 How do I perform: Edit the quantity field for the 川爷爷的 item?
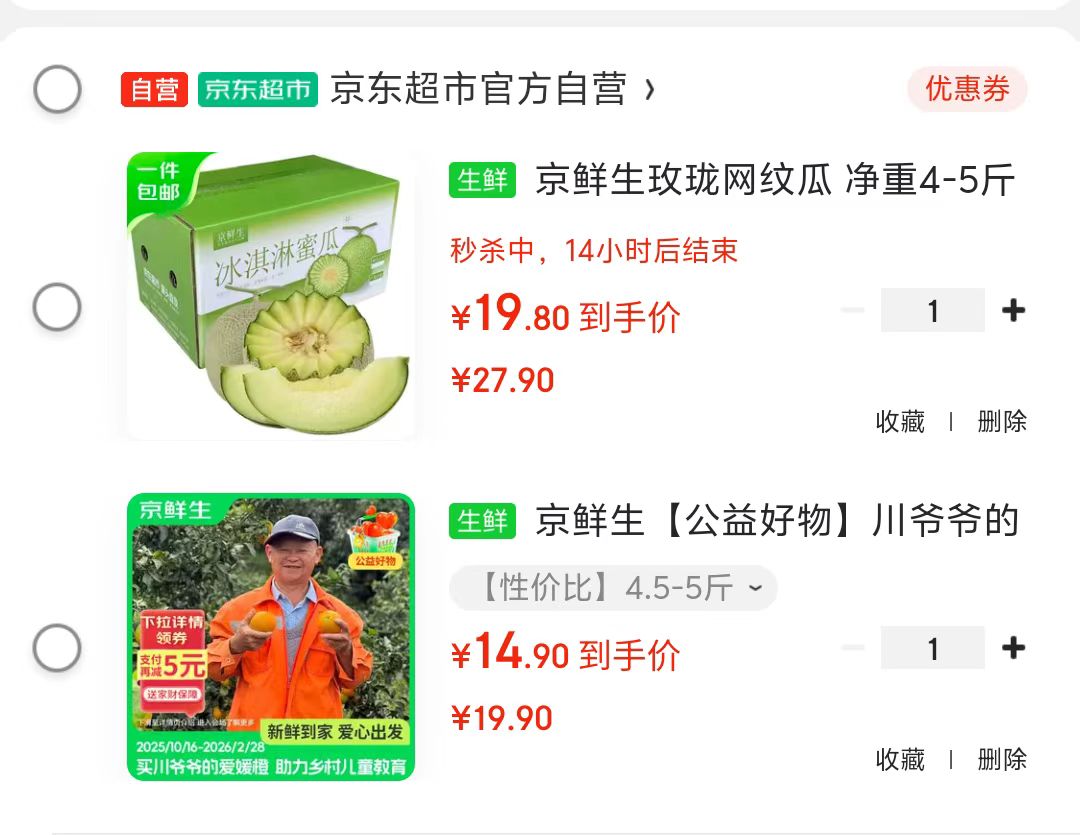click(x=933, y=648)
